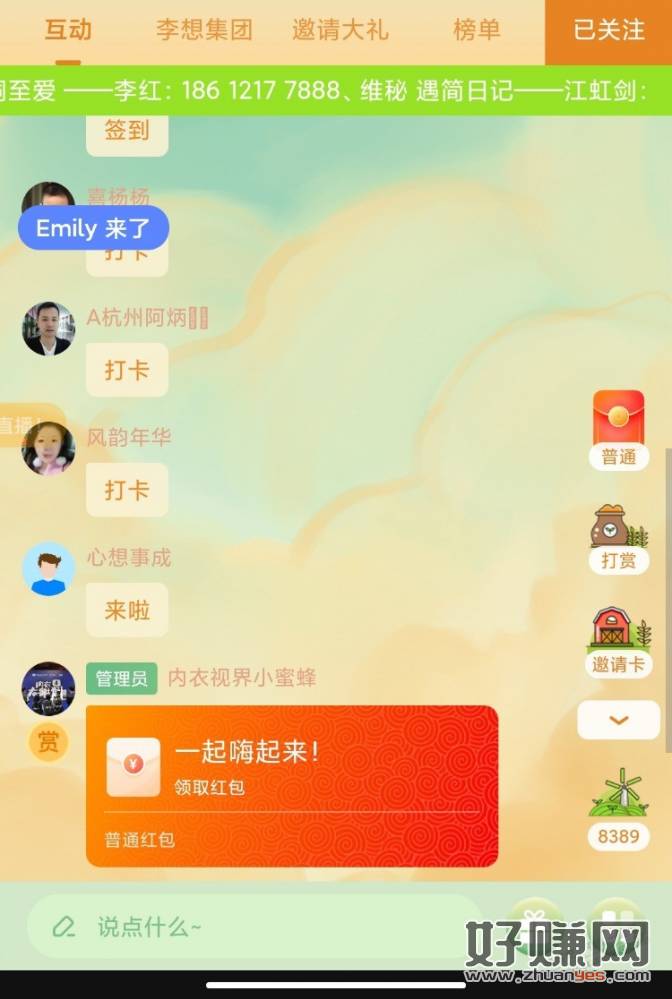Open A杭州阿炳's avatar
This screenshot has width=672, height=999.
(x=48, y=329)
